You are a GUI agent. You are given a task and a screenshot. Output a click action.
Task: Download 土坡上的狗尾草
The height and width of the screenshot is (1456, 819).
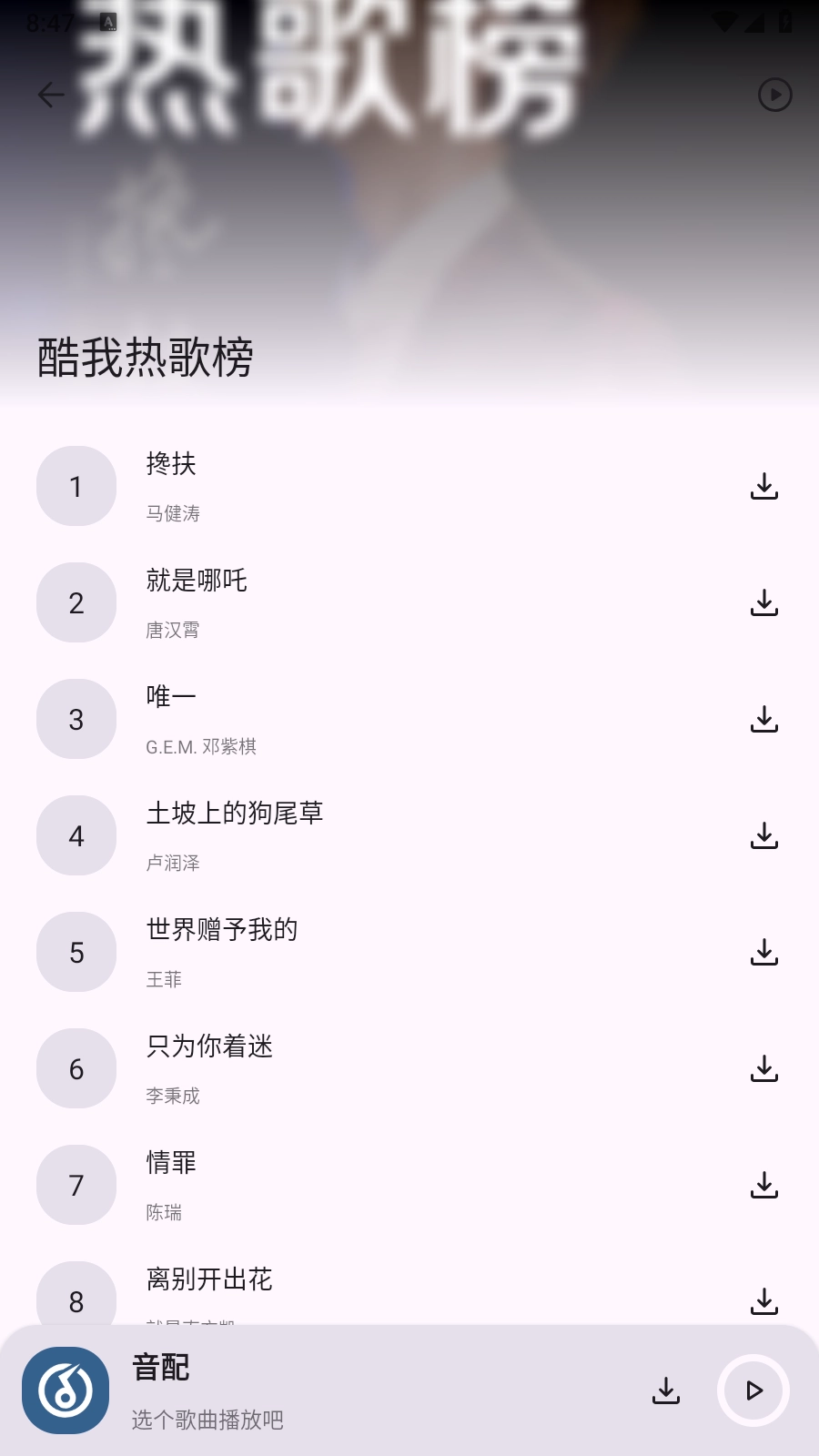click(764, 836)
